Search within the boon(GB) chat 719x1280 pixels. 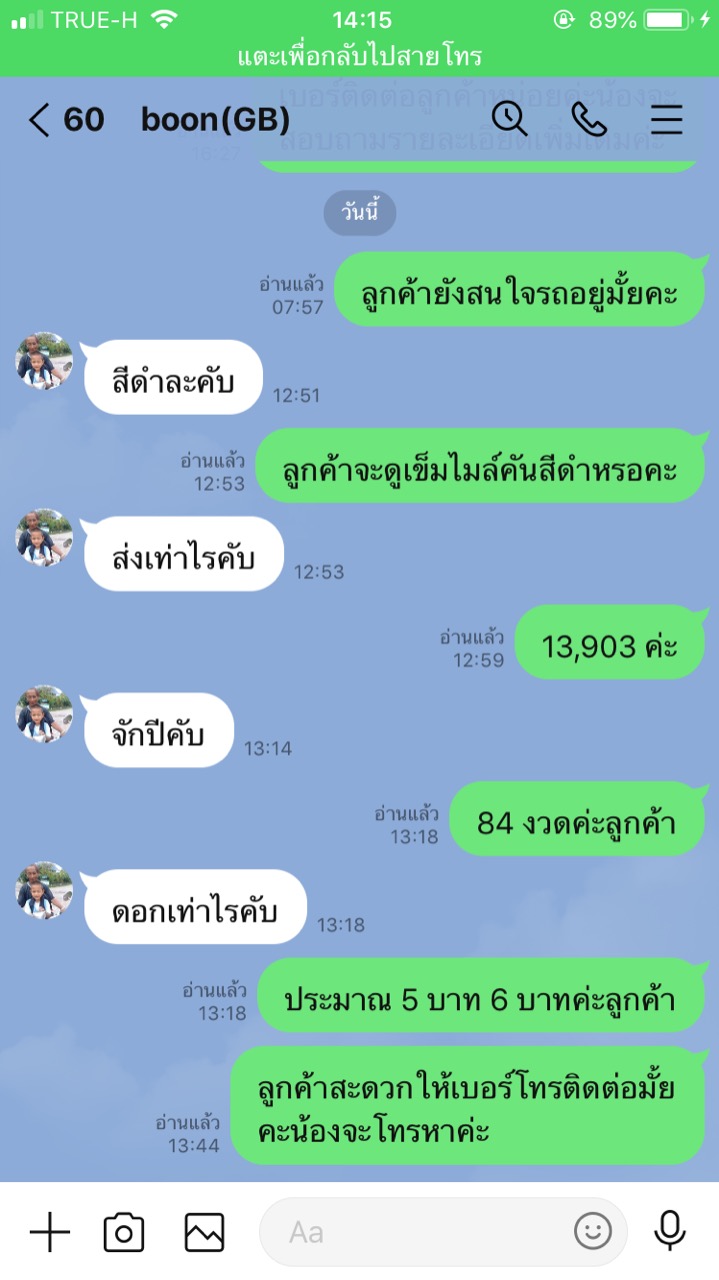tap(510, 120)
